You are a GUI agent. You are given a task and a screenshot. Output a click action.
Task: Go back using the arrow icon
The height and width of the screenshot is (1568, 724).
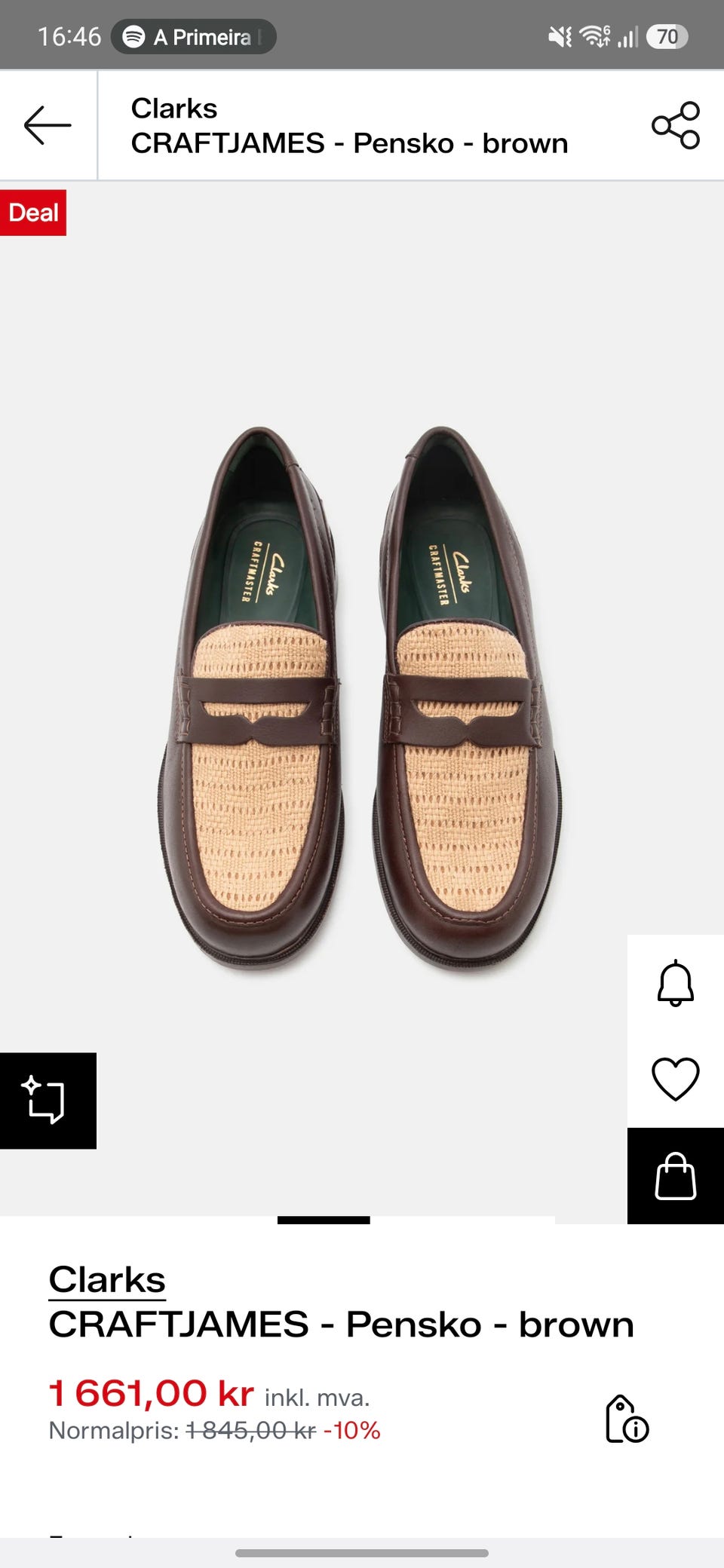pos(48,125)
